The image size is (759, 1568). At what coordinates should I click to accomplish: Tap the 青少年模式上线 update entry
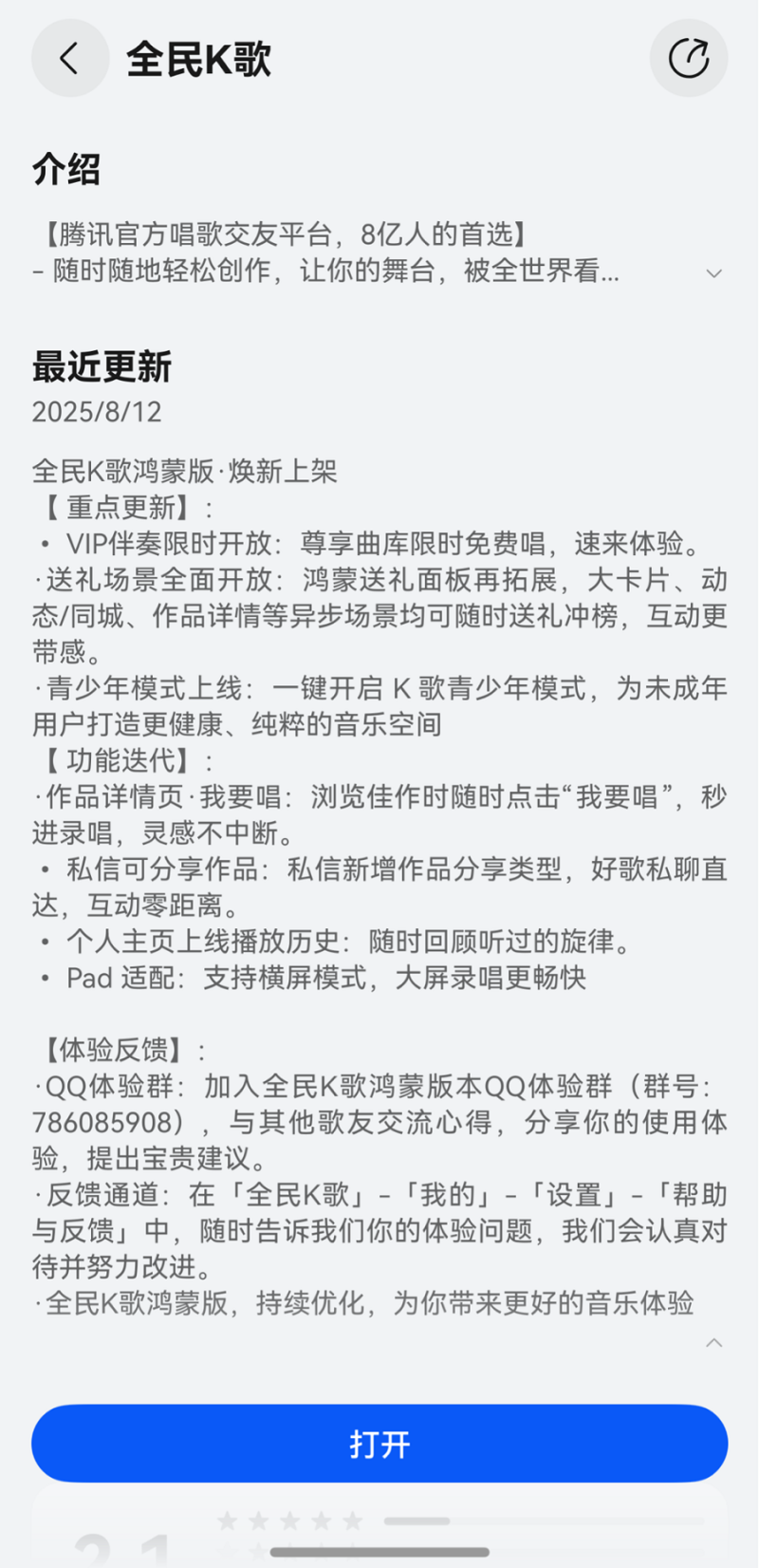(379, 688)
